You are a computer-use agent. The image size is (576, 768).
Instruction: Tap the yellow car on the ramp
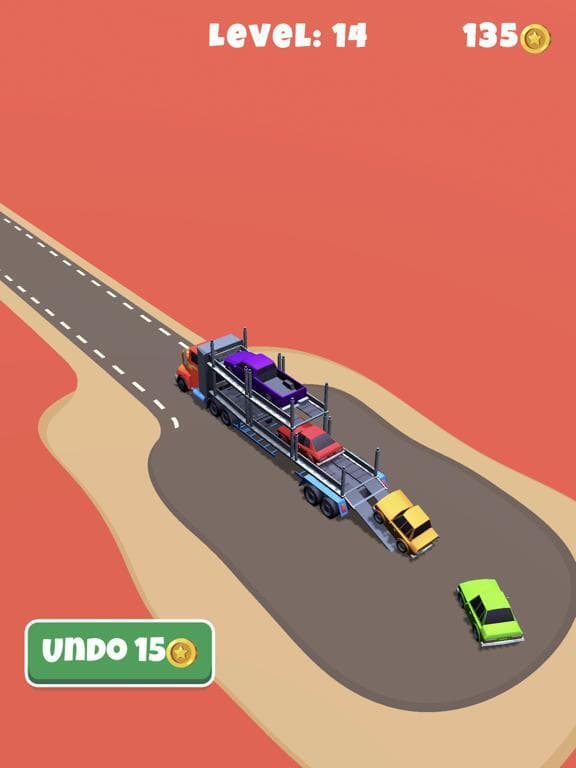(x=405, y=523)
